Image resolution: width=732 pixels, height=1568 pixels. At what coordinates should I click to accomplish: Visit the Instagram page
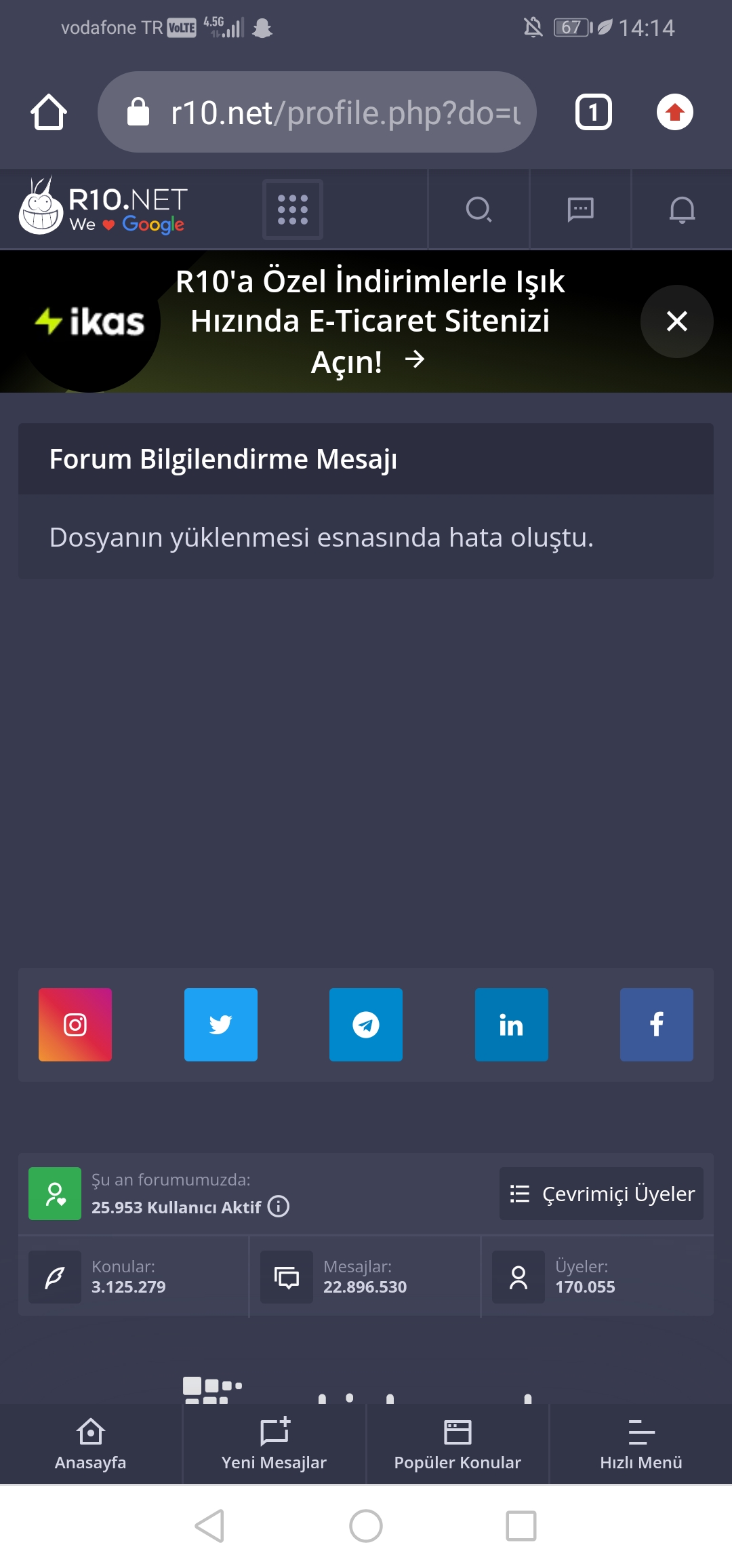75,1024
